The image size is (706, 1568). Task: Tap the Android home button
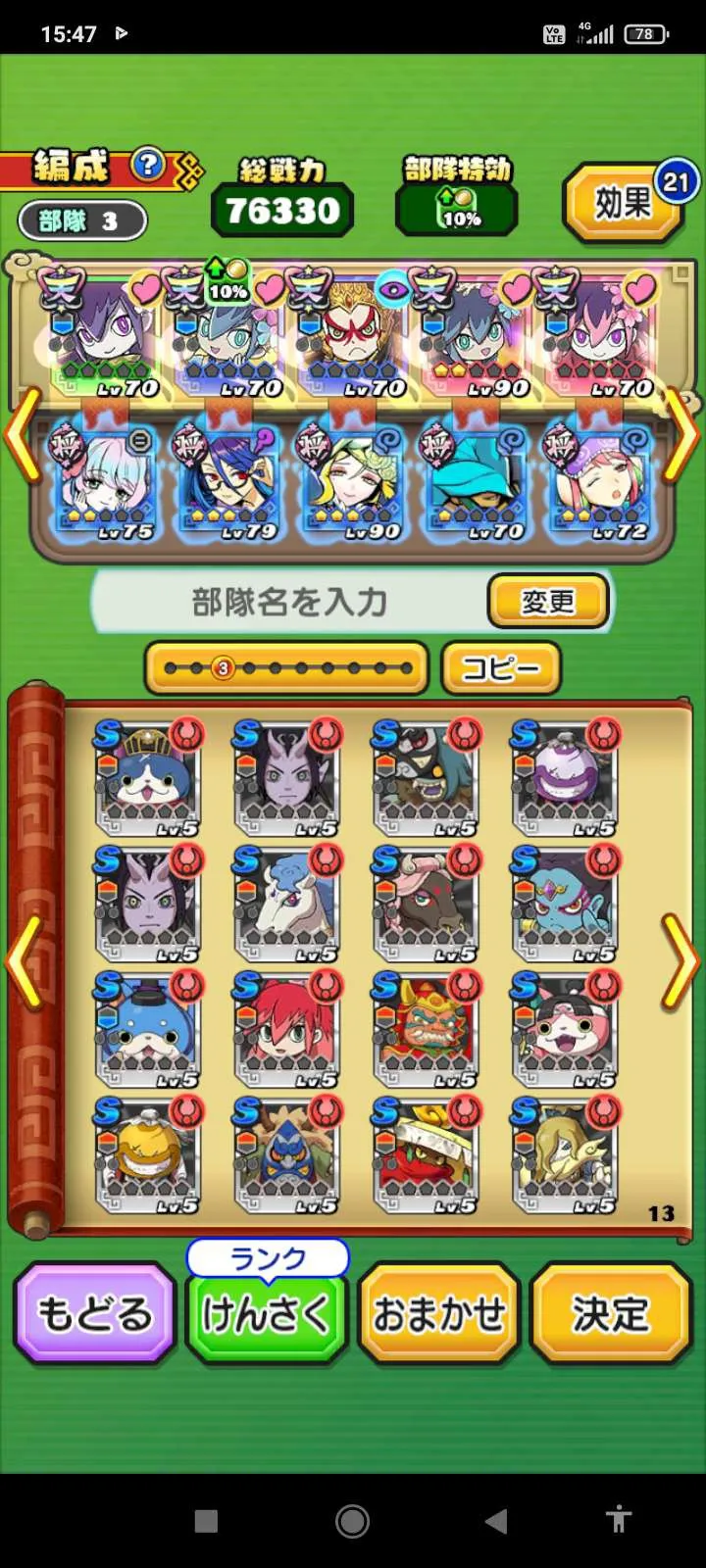(352, 1521)
